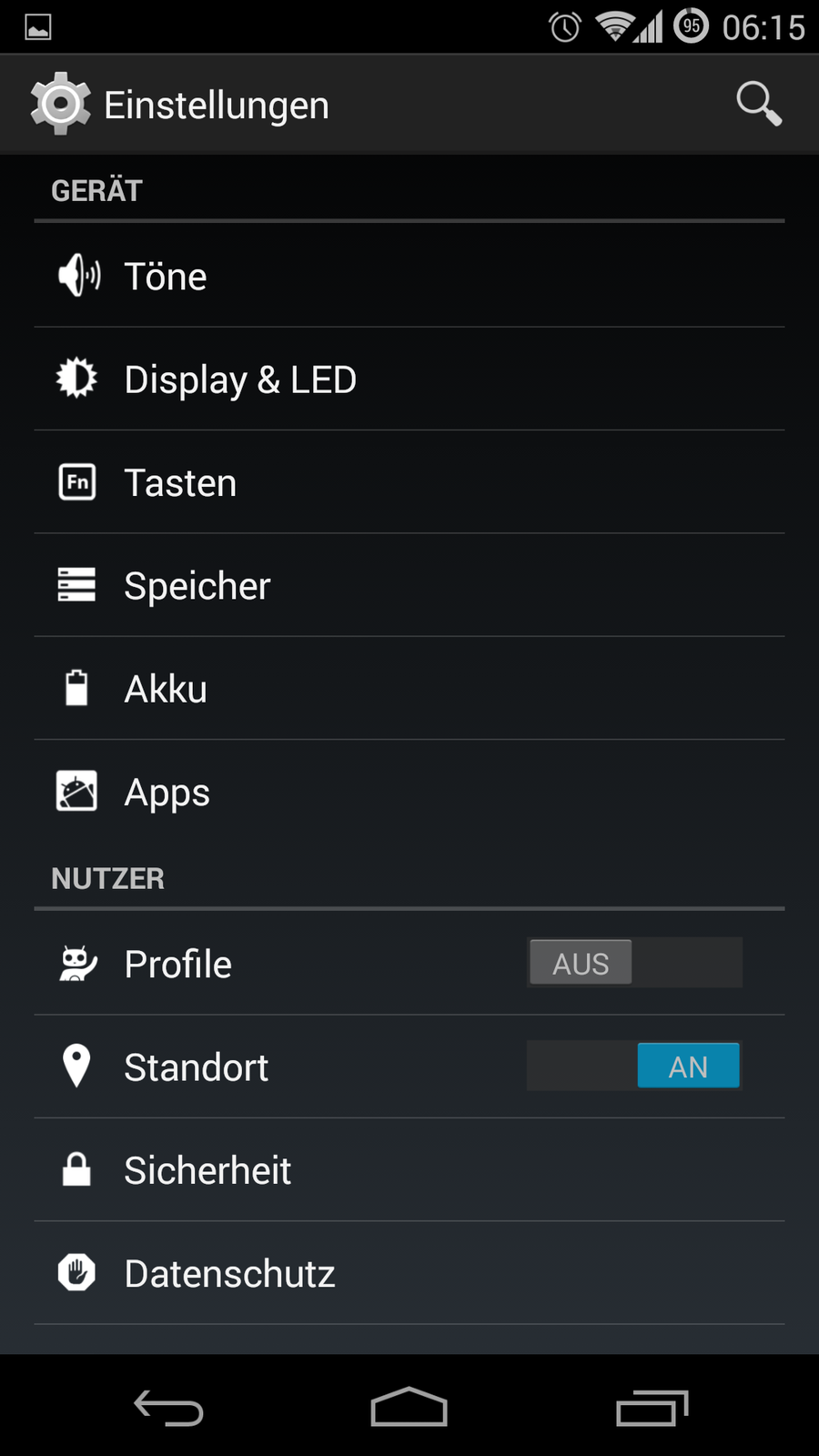819x1456 pixels.
Task: Open the Apps list
Action: (x=273, y=792)
